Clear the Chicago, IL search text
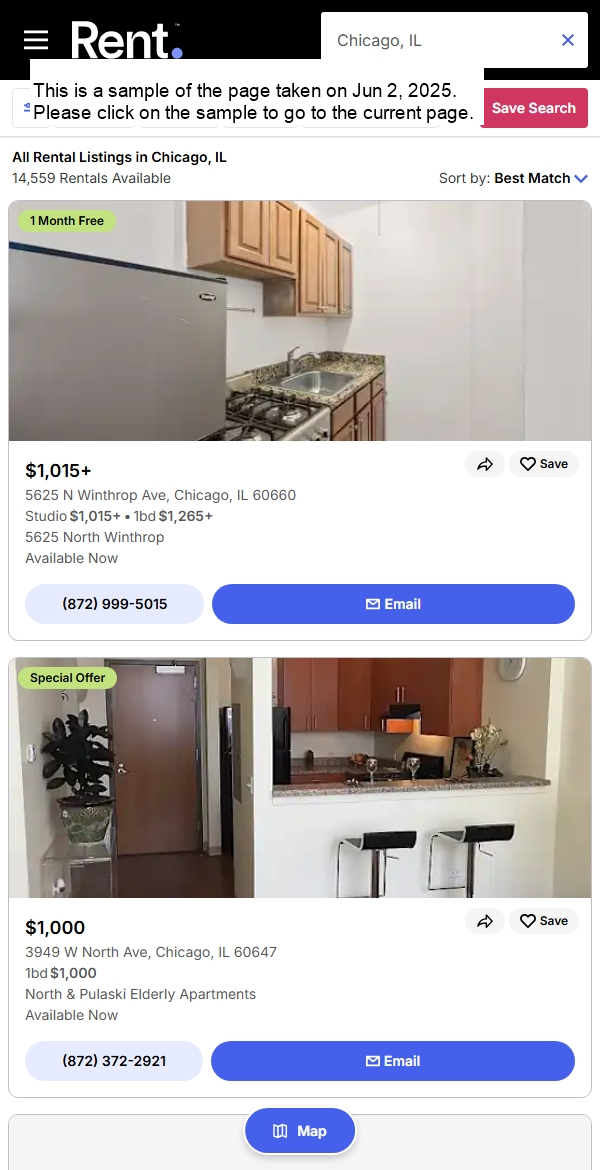This screenshot has width=600, height=1170. pyautogui.click(x=567, y=40)
